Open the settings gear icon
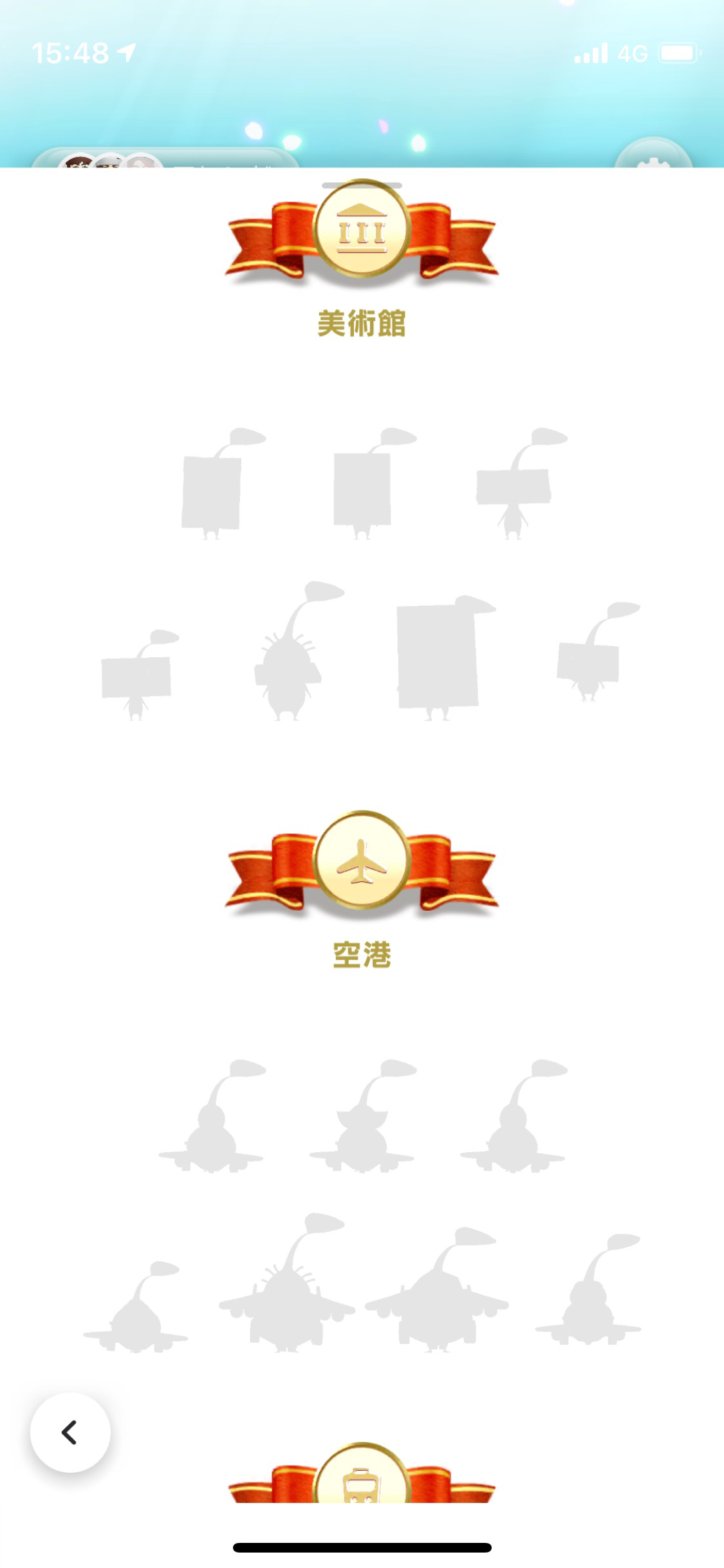The image size is (724, 1568). (x=653, y=158)
